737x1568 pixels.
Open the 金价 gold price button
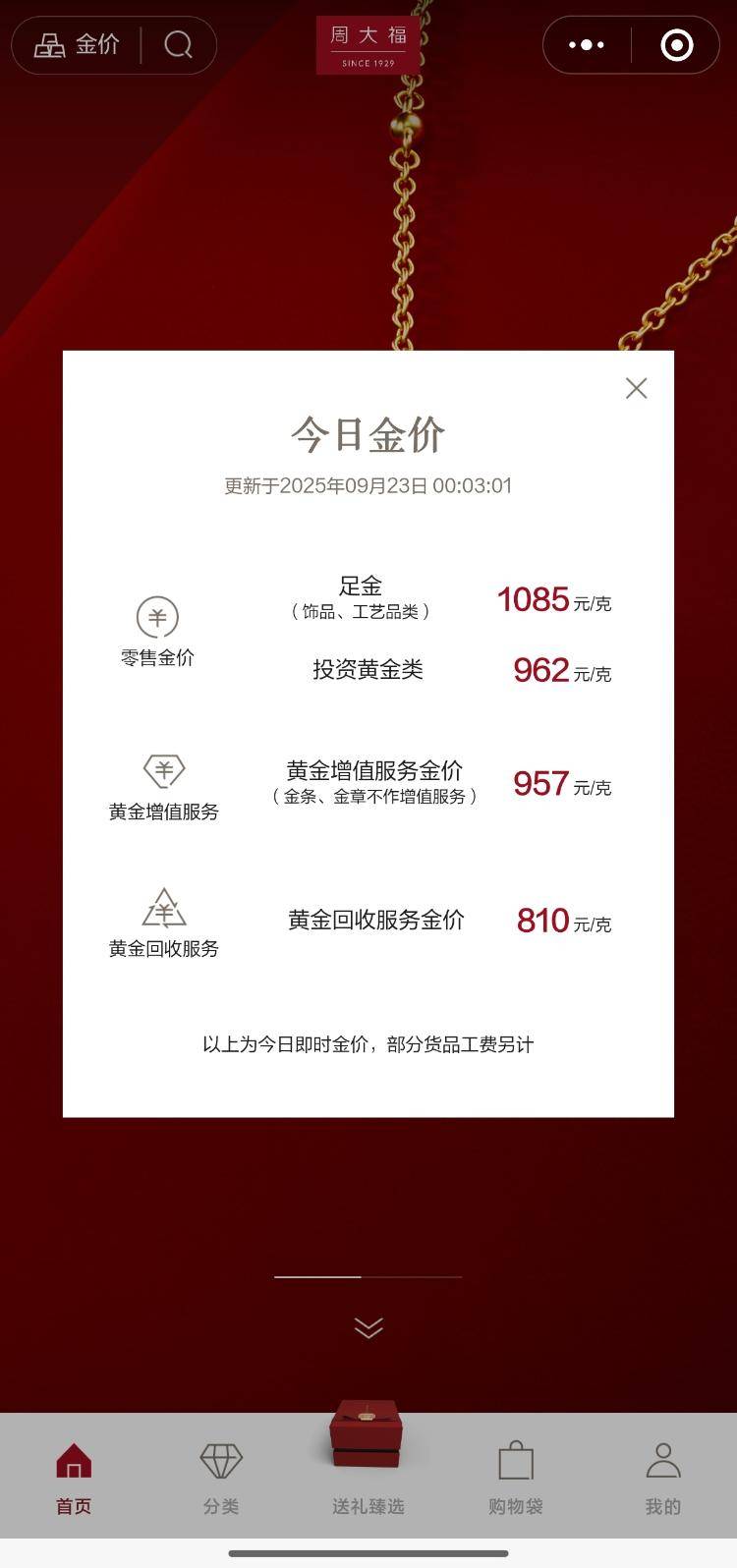click(78, 45)
